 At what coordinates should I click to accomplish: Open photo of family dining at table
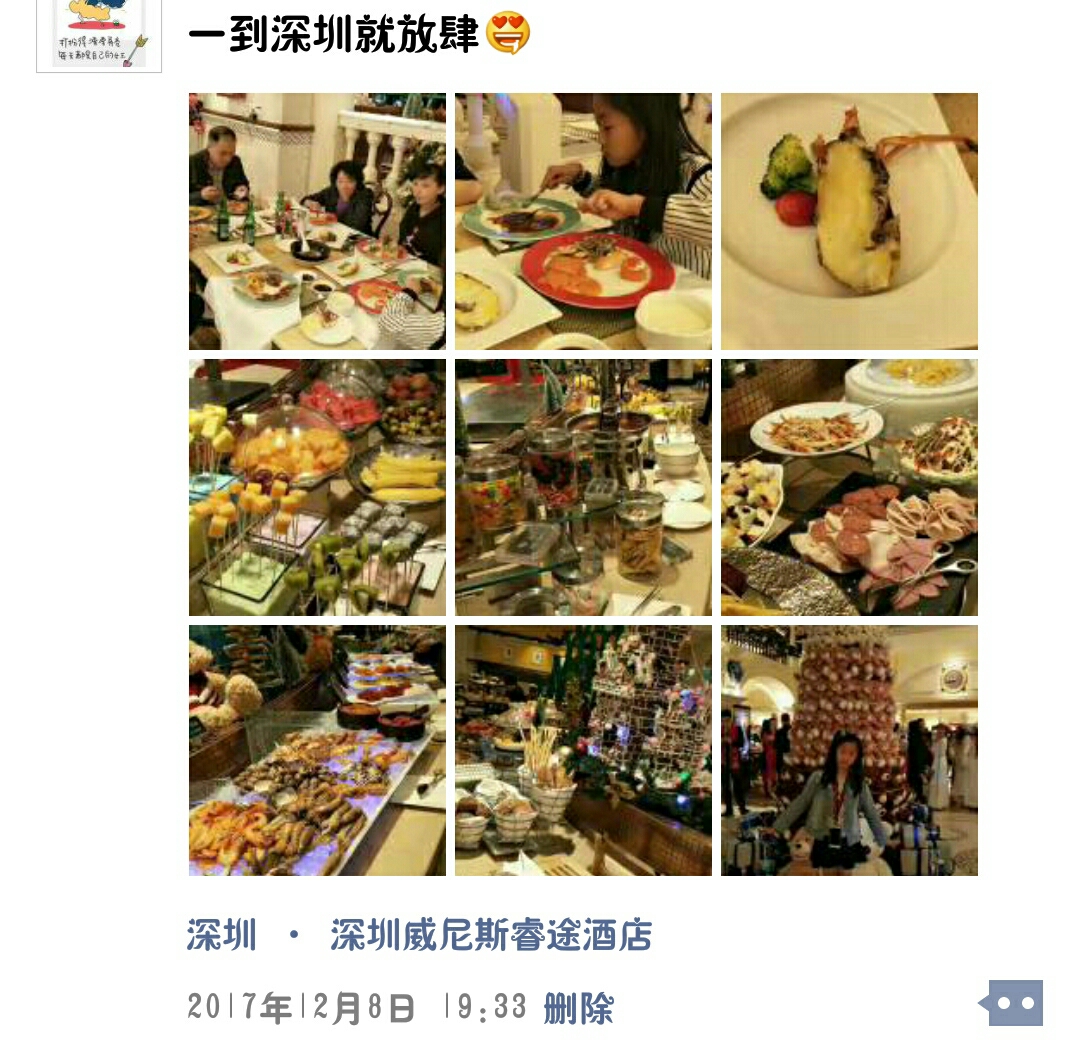(317, 221)
